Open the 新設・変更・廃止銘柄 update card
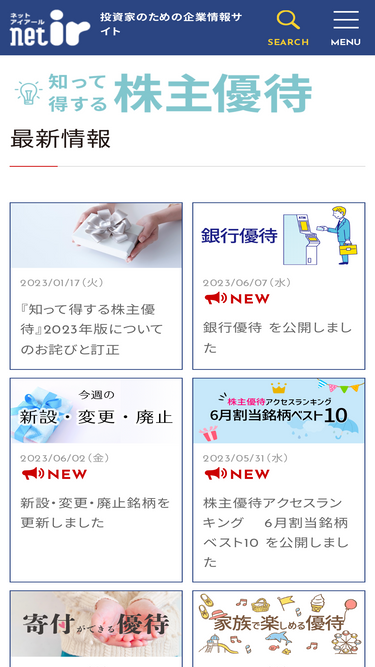The image size is (375, 667). 96,480
